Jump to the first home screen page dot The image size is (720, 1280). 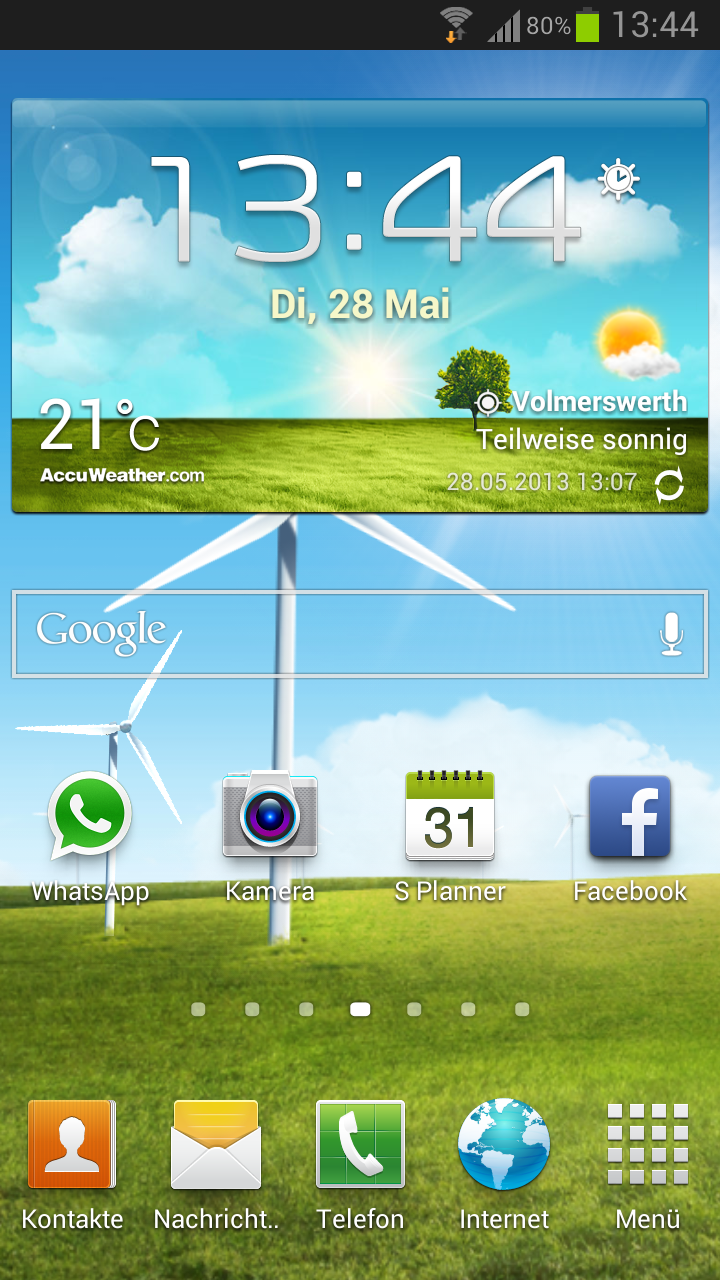pyautogui.click(x=198, y=1010)
